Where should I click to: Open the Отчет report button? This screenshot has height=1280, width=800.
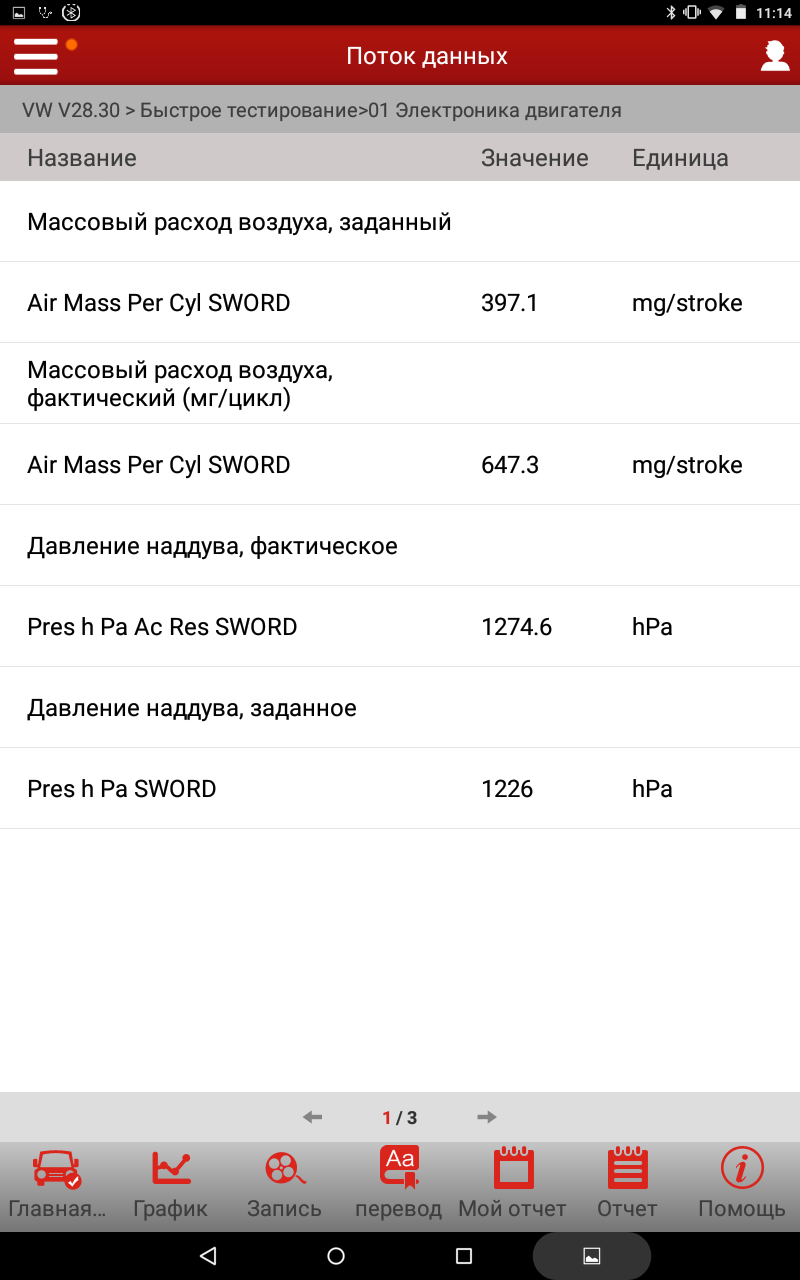627,1184
